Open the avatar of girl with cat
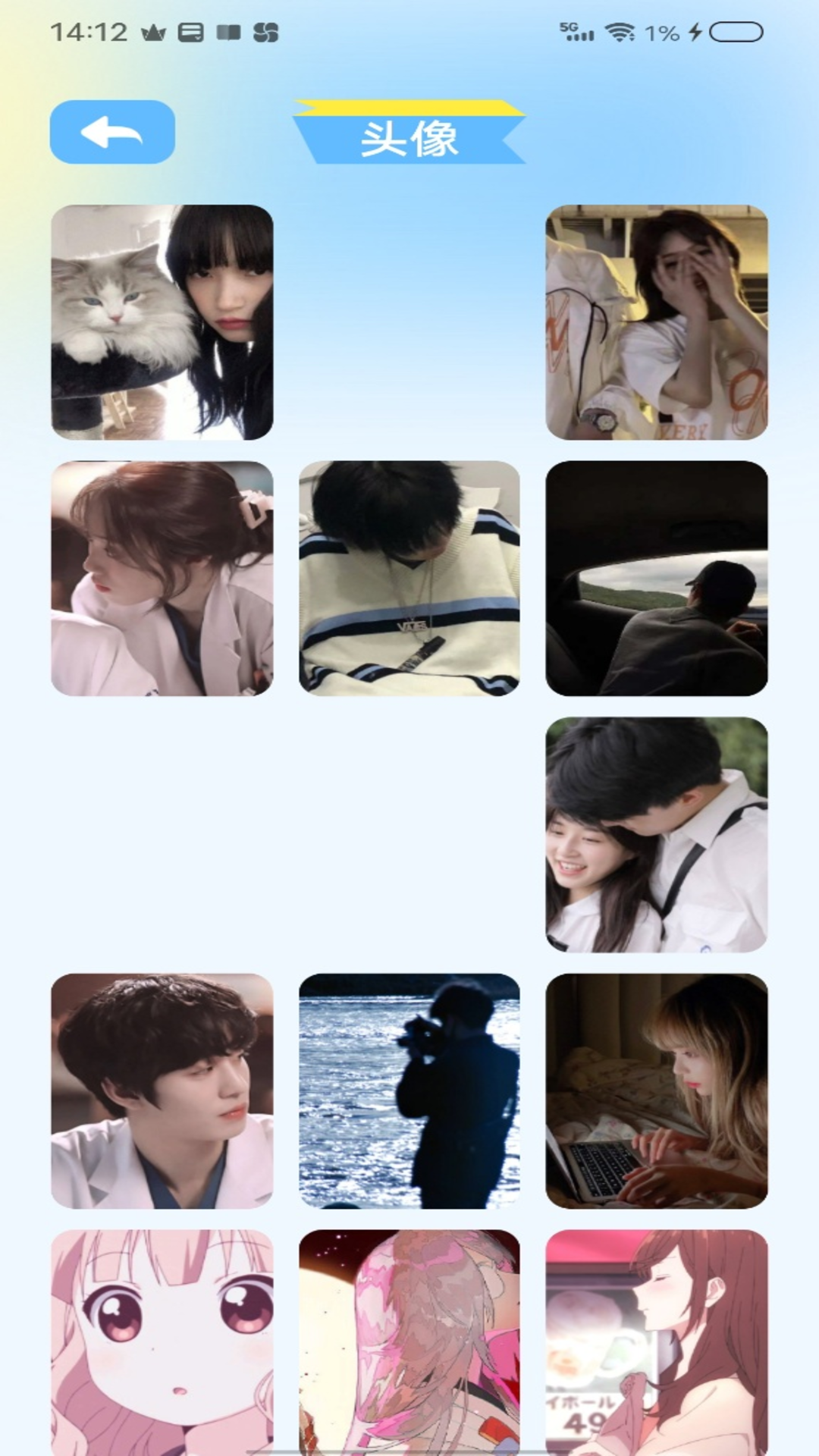819x1456 pixels. [162, 322]
